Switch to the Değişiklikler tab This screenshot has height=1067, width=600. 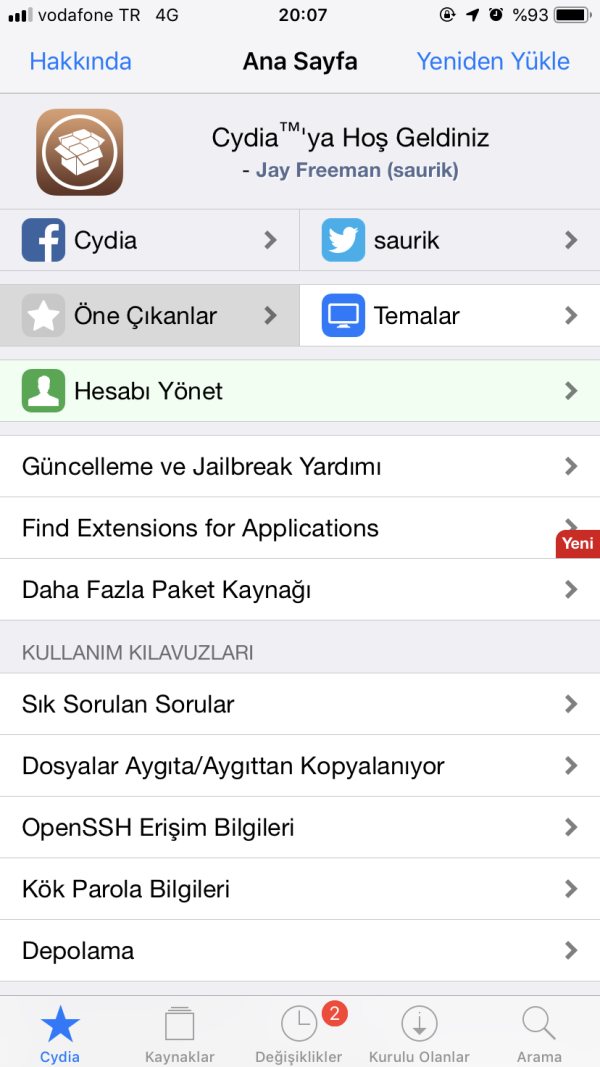click(x=299, y=1034)
